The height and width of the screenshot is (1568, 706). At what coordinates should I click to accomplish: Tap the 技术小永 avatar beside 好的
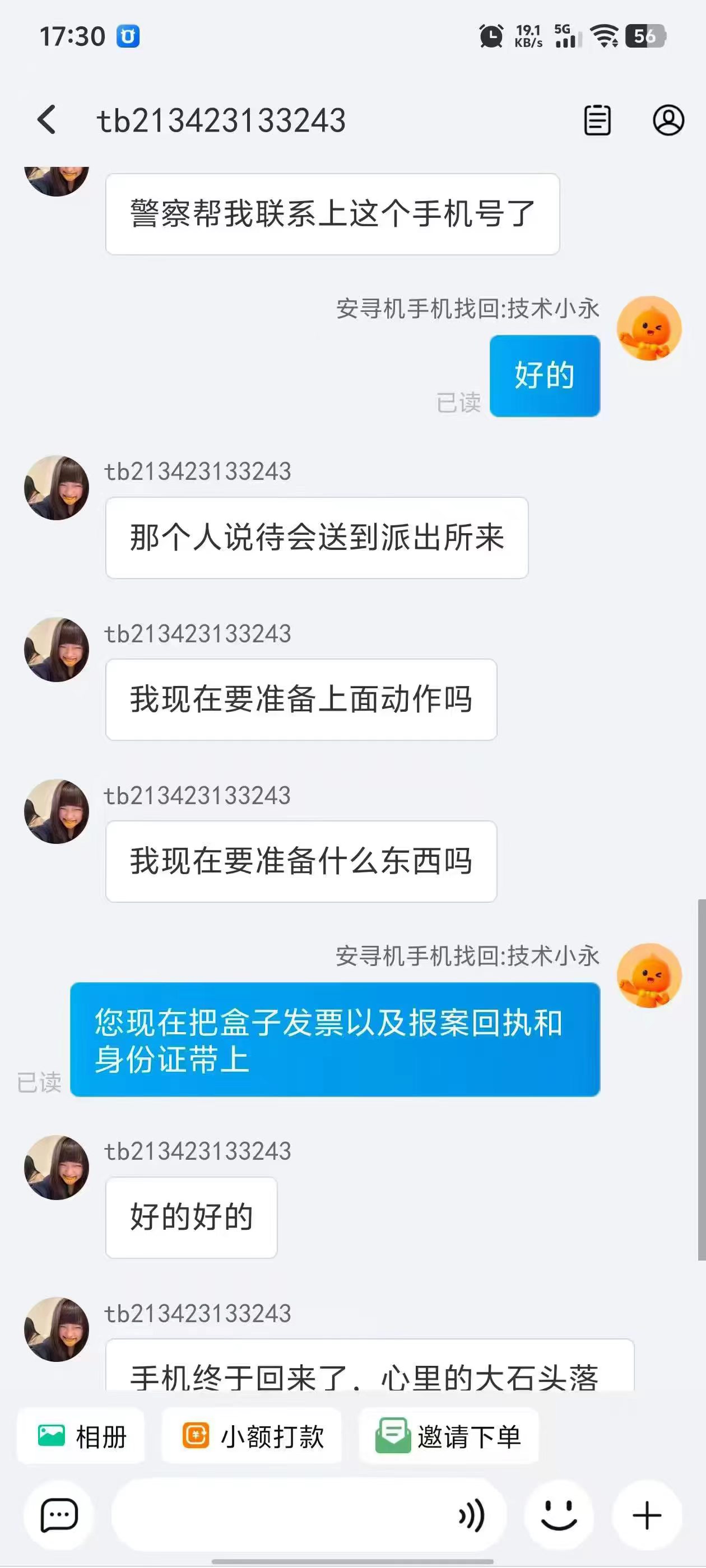(x=649, y=329)
